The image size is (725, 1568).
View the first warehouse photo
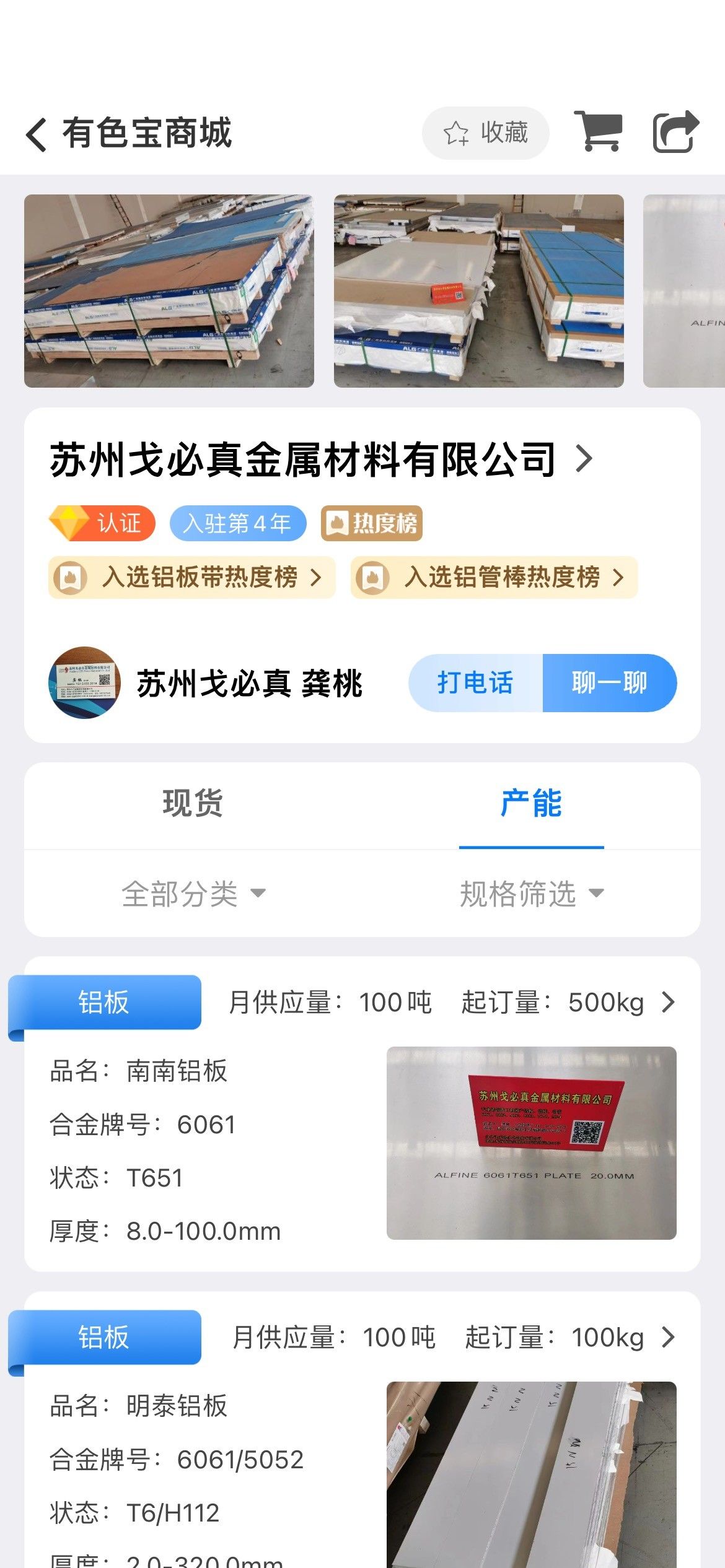pyautogui.click(x=169, y=291)
